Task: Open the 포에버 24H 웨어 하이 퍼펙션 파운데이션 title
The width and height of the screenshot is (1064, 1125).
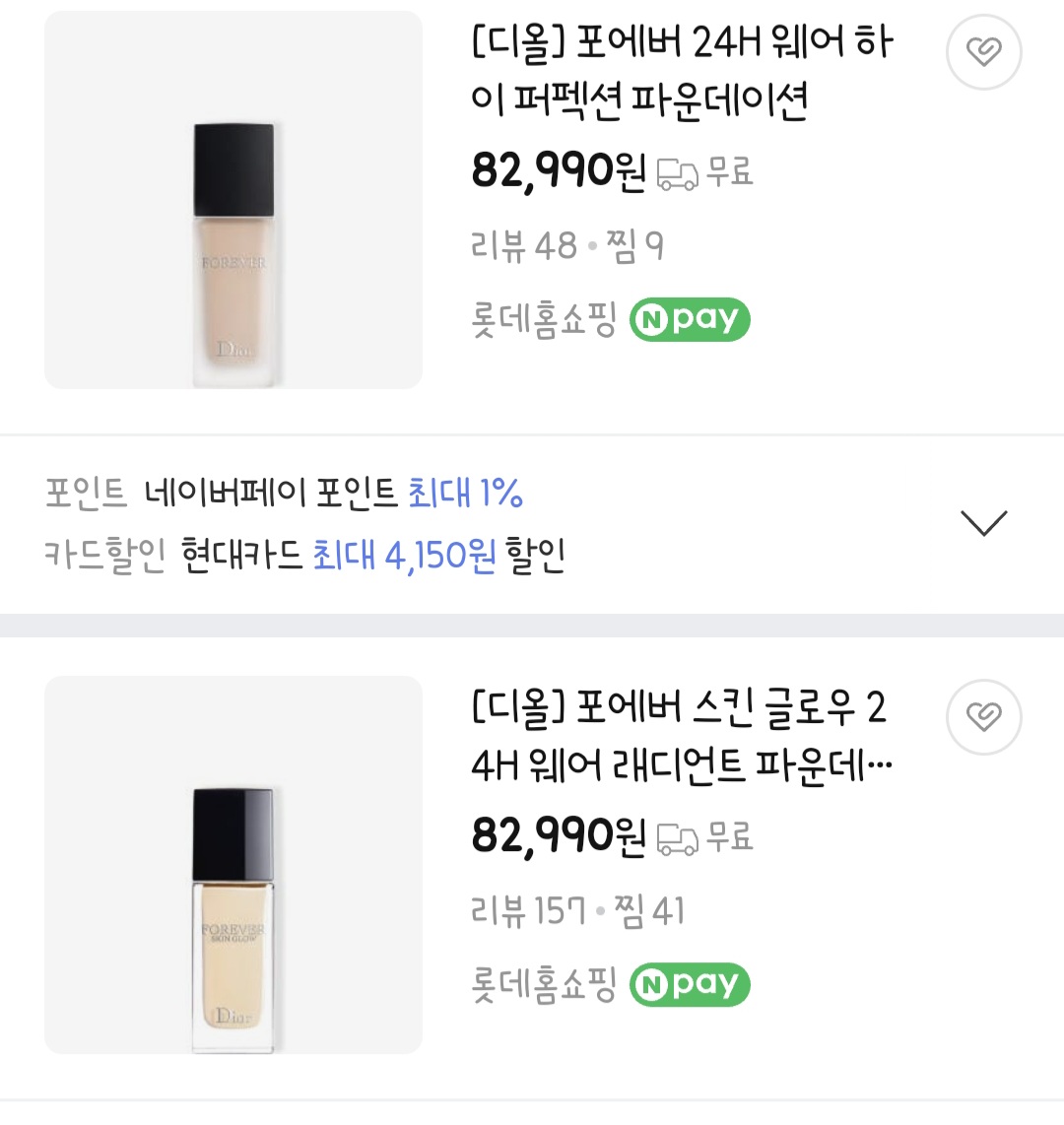Action: [682, 71]
